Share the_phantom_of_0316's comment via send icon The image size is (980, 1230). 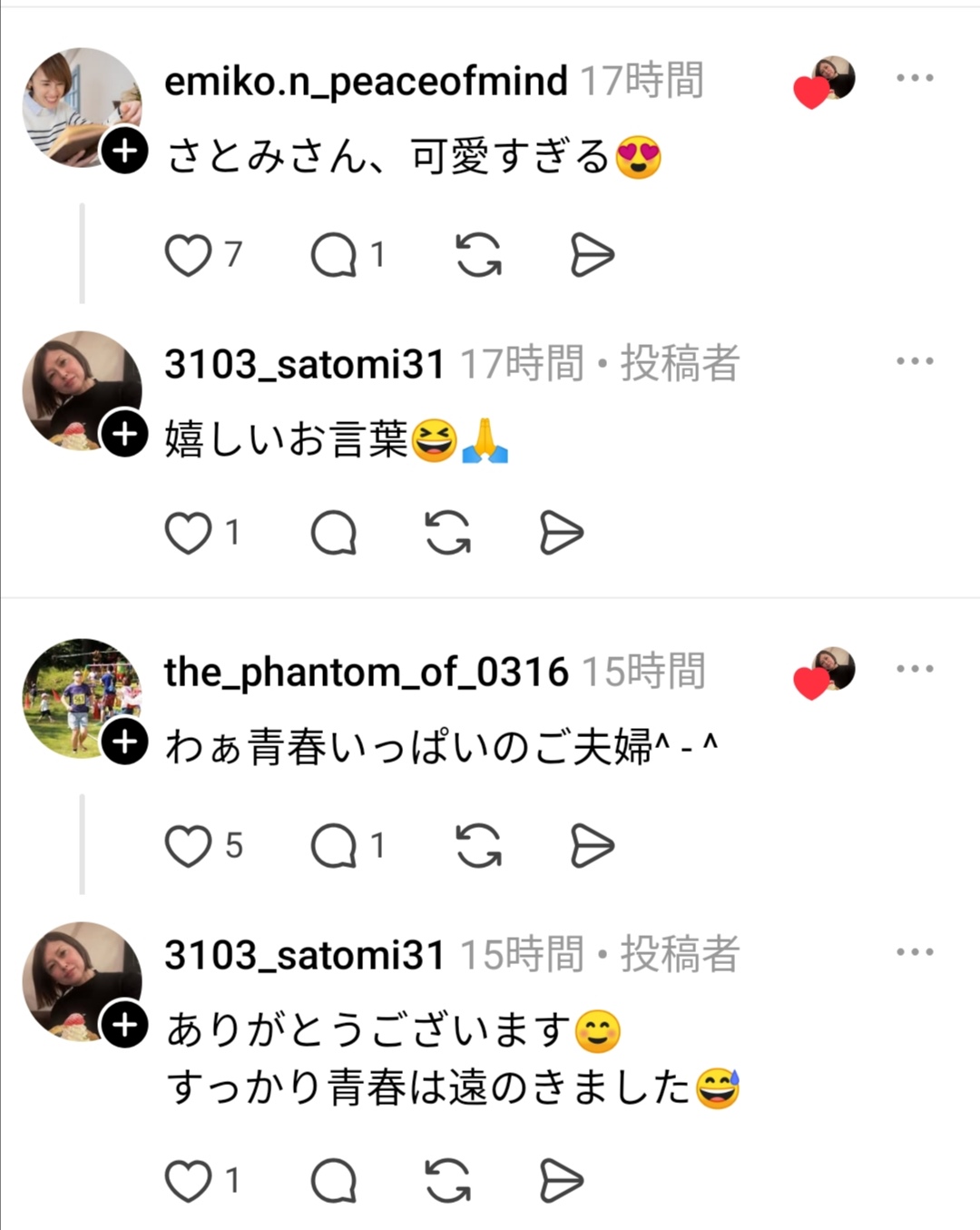(x=593, y=846)
